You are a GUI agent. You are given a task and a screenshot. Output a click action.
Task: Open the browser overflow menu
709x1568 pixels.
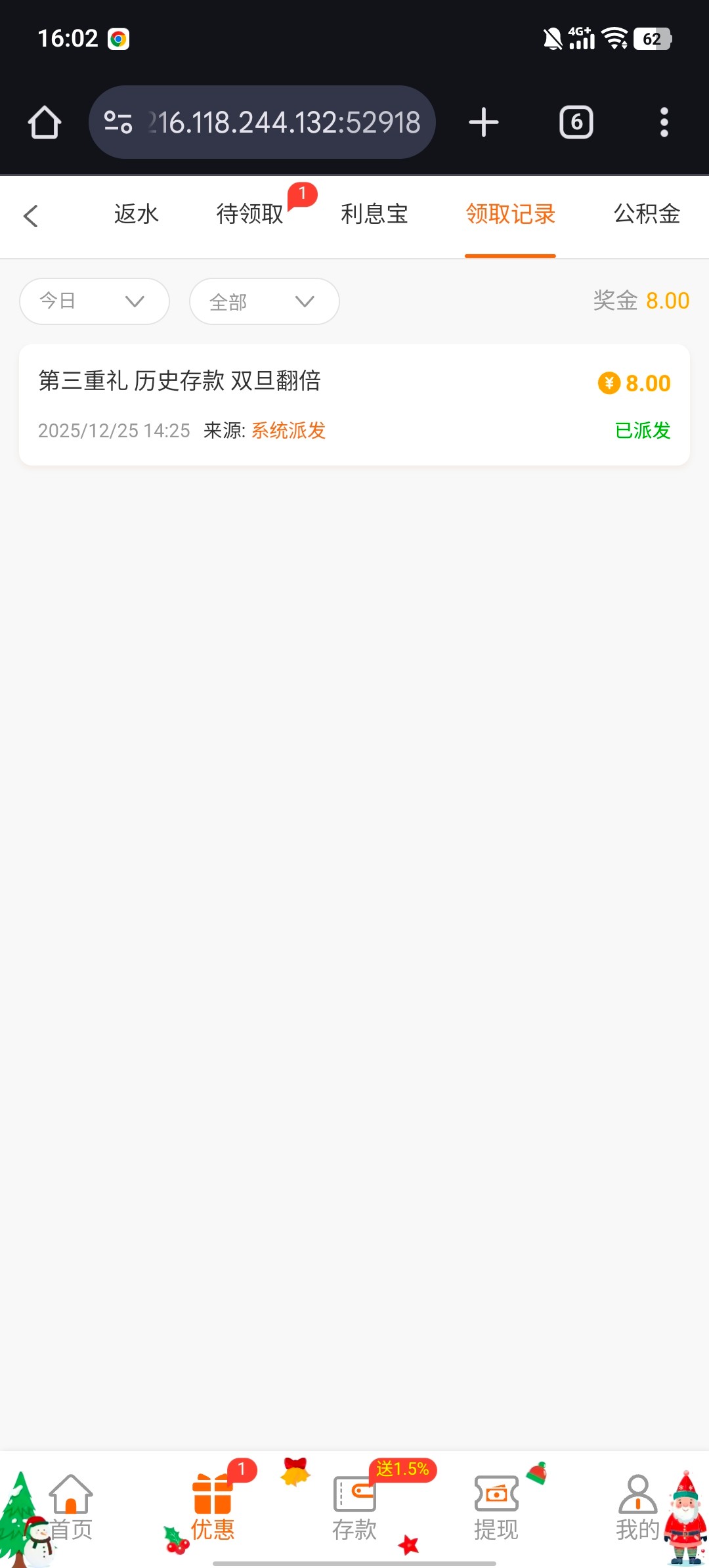(664, 122)
